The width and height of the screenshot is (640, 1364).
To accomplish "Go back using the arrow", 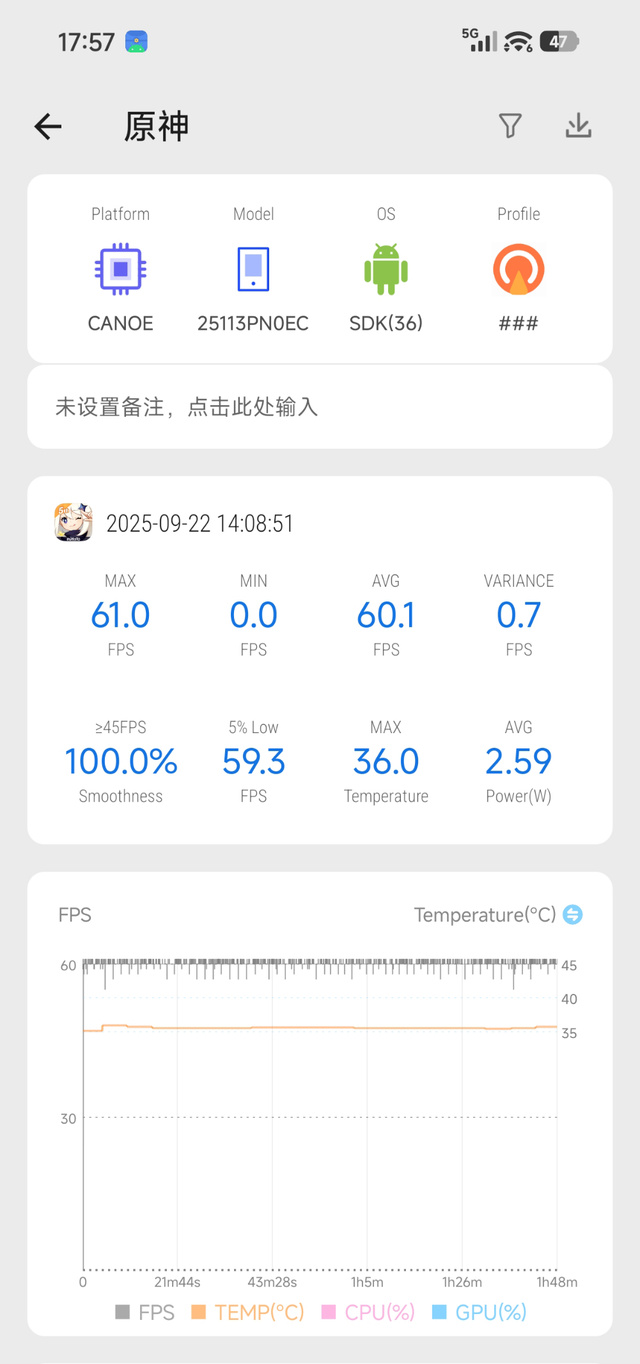I will (48, 126).
